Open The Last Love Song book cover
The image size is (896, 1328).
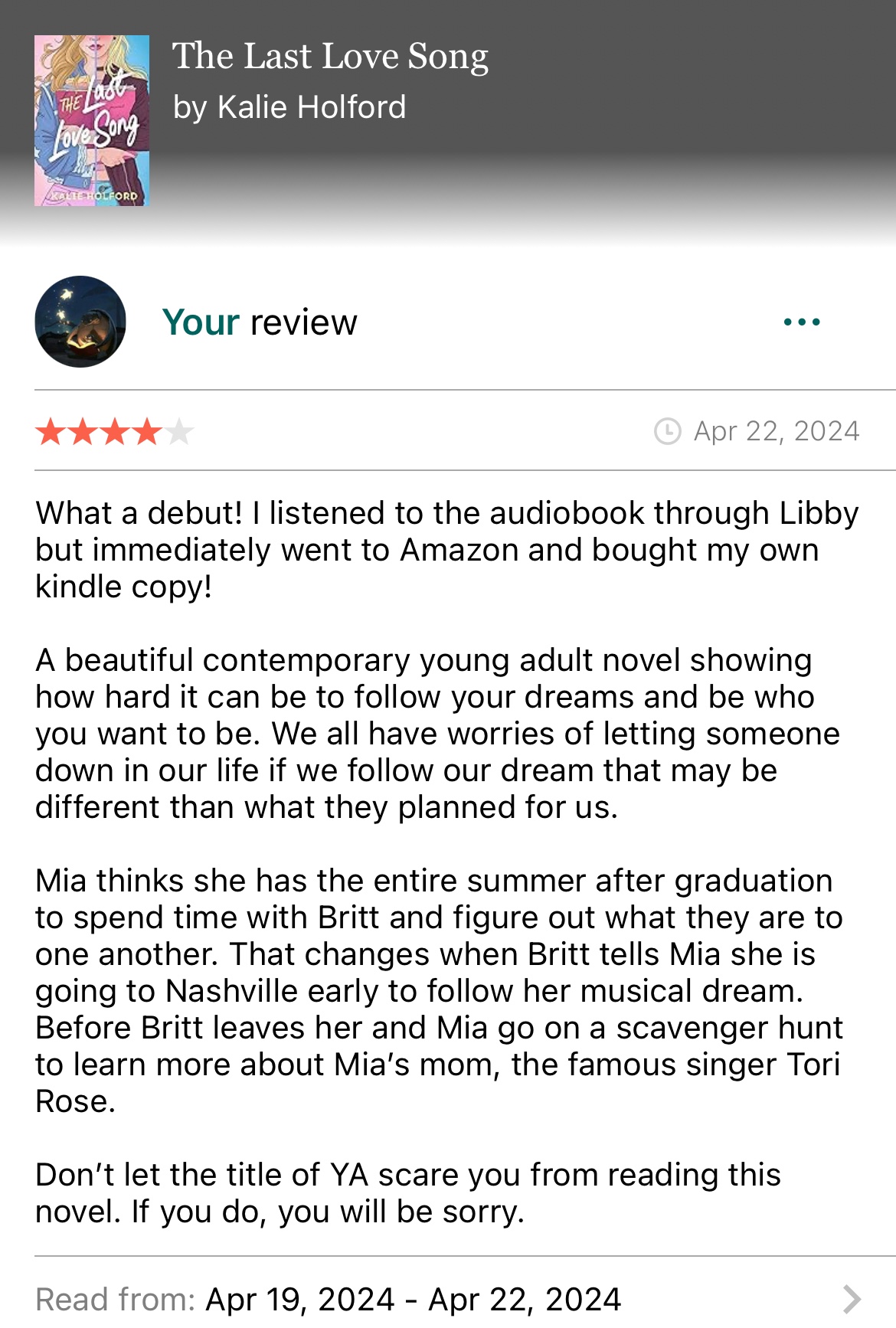91,120
